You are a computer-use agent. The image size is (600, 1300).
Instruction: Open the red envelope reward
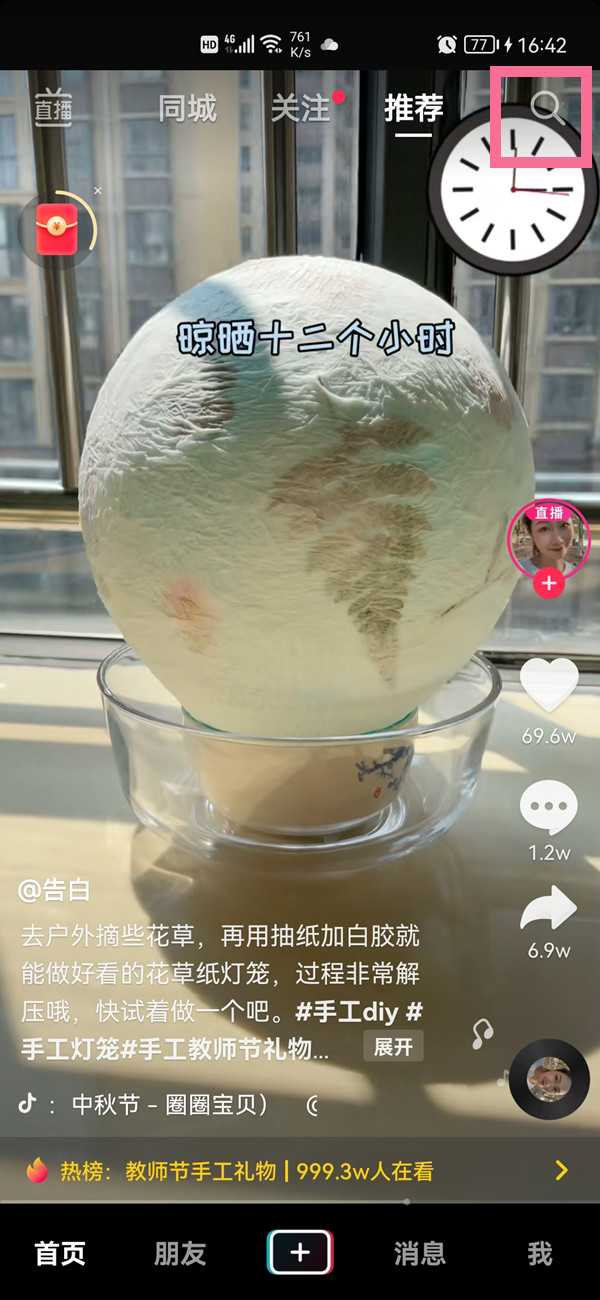pyautogui.click(x=57, y=232)
